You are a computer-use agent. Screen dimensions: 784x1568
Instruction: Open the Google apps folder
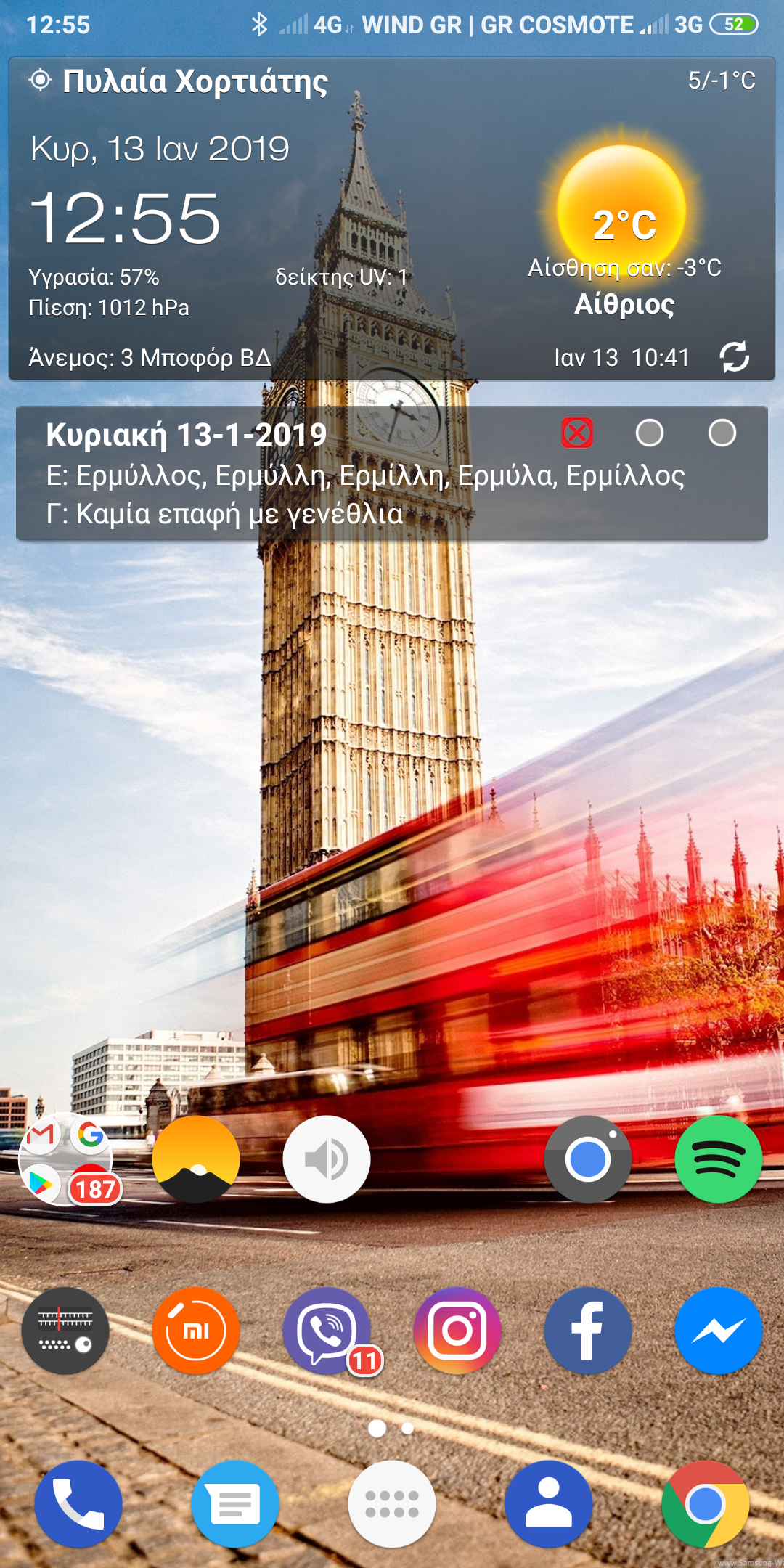click(x=66, y=1159)
